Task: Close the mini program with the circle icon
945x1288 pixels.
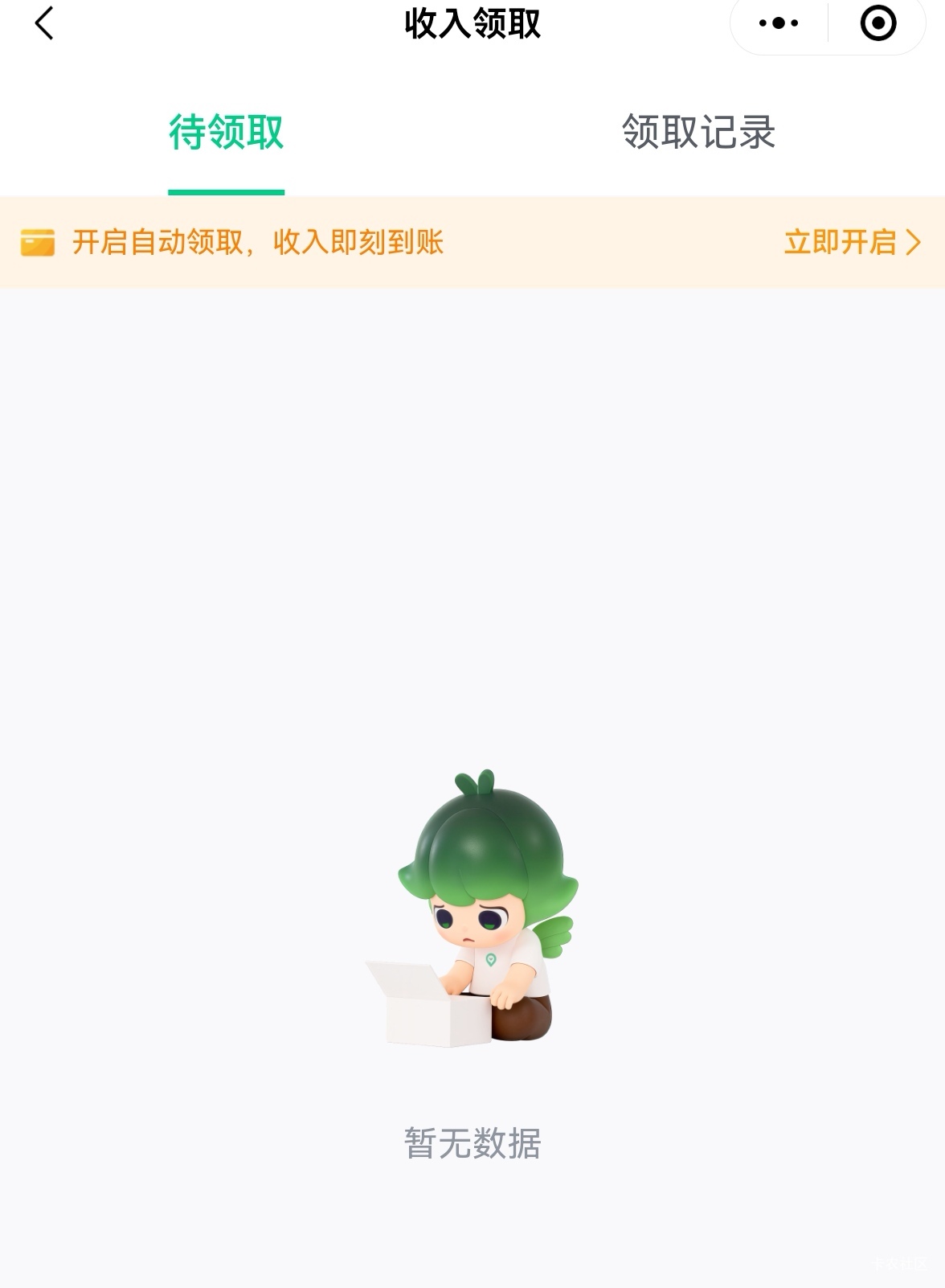Action: [877, 23]
